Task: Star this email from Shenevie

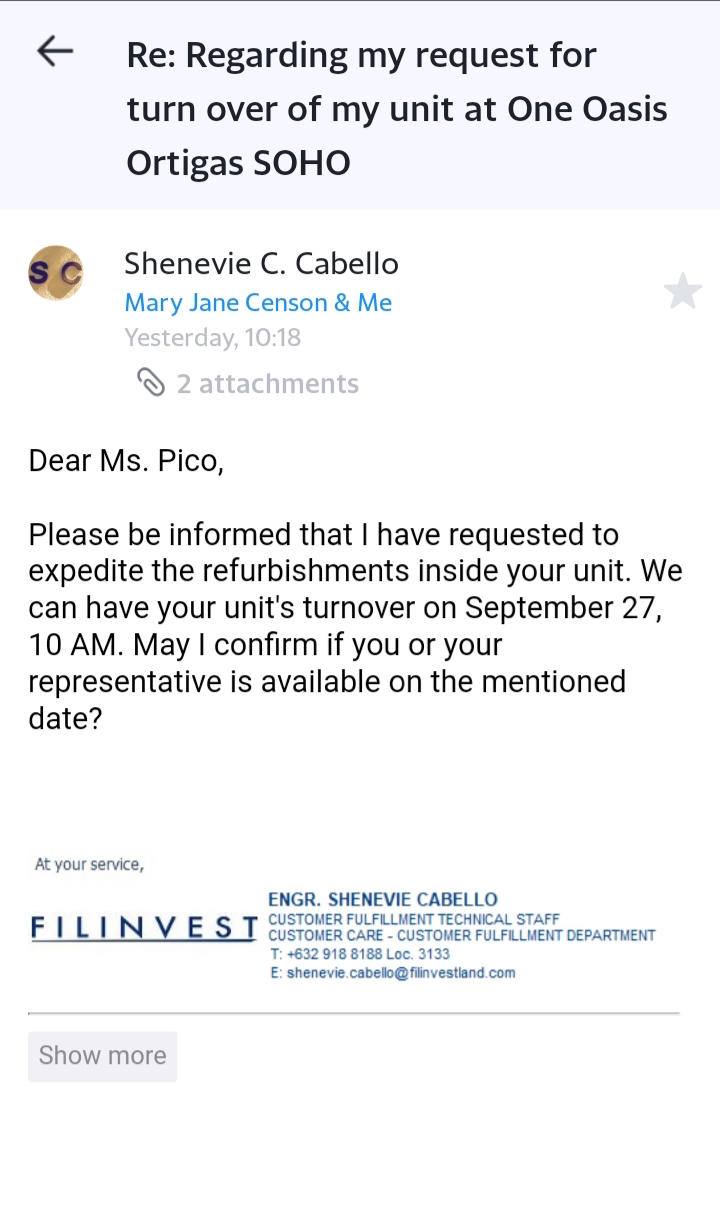Action: (683, 291)
